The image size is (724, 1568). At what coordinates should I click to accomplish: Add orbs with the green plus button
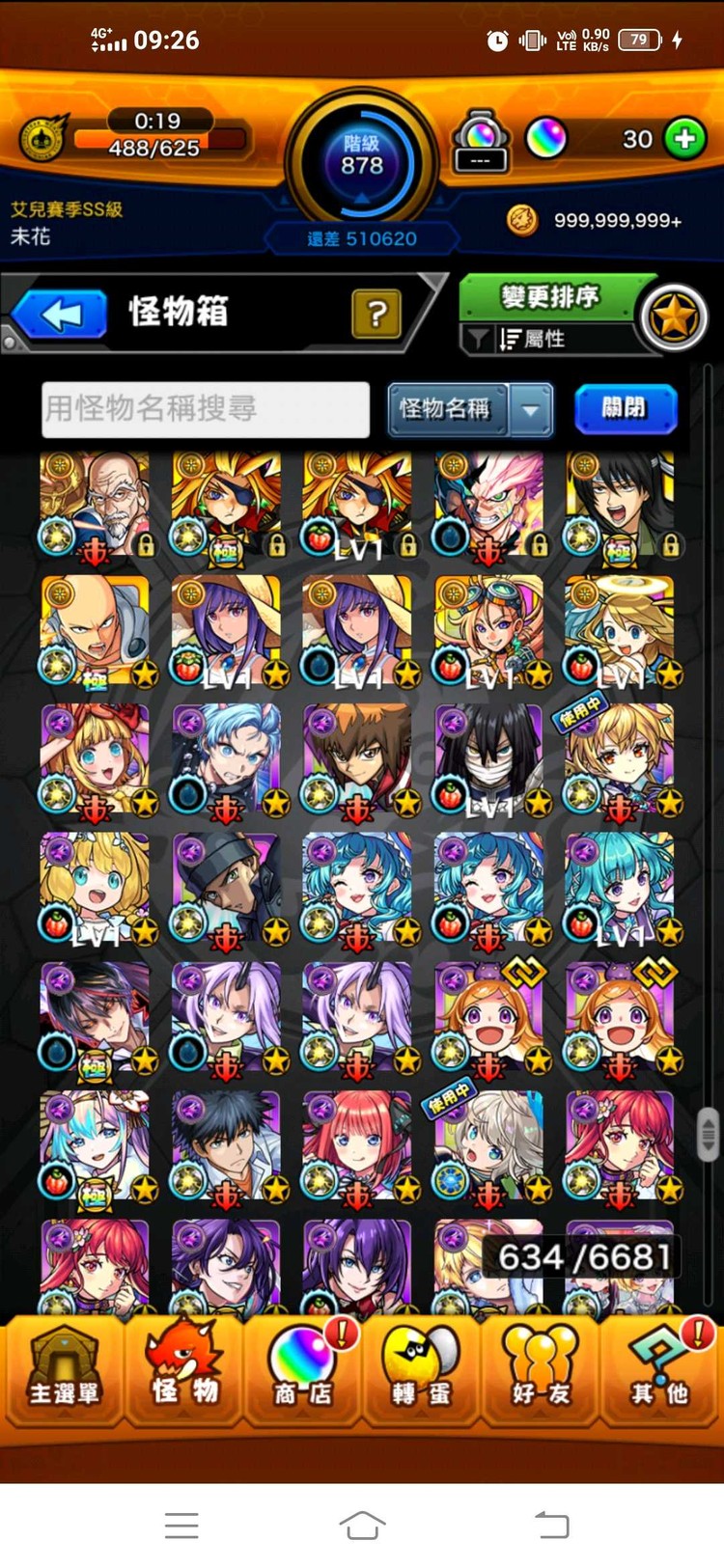[x=684, y=139]
